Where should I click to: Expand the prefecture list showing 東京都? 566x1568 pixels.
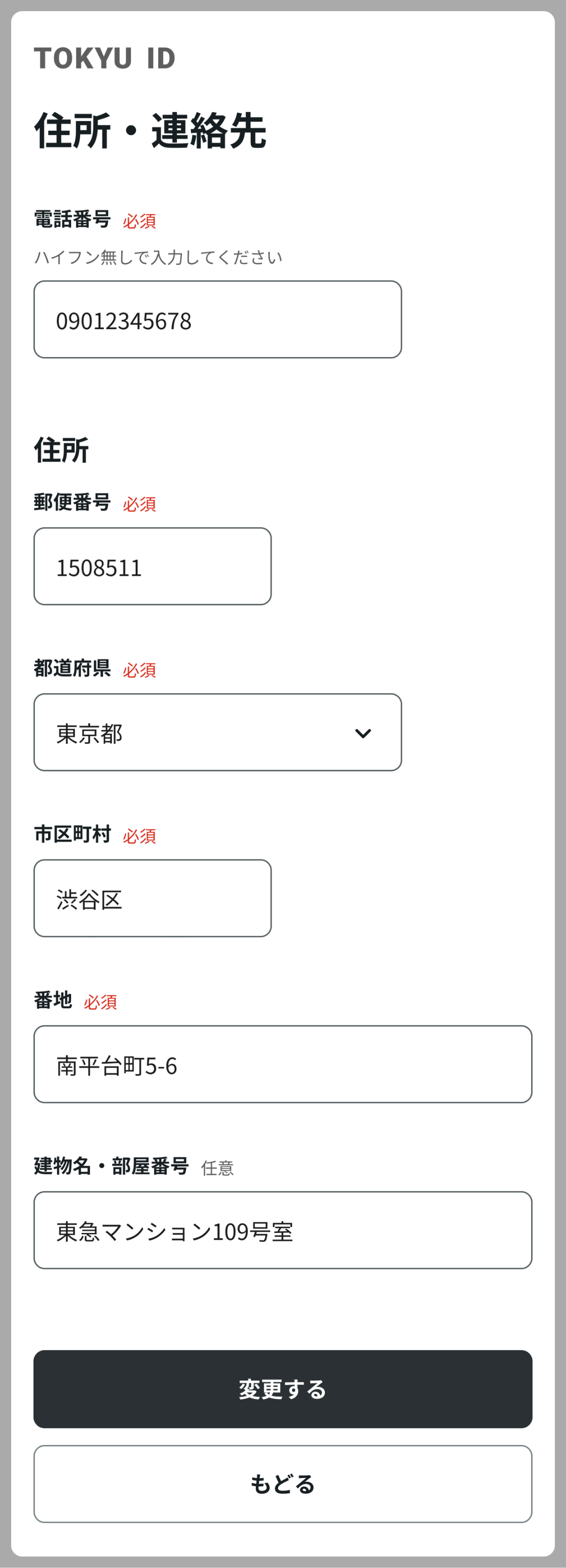(x=217, y=732)
